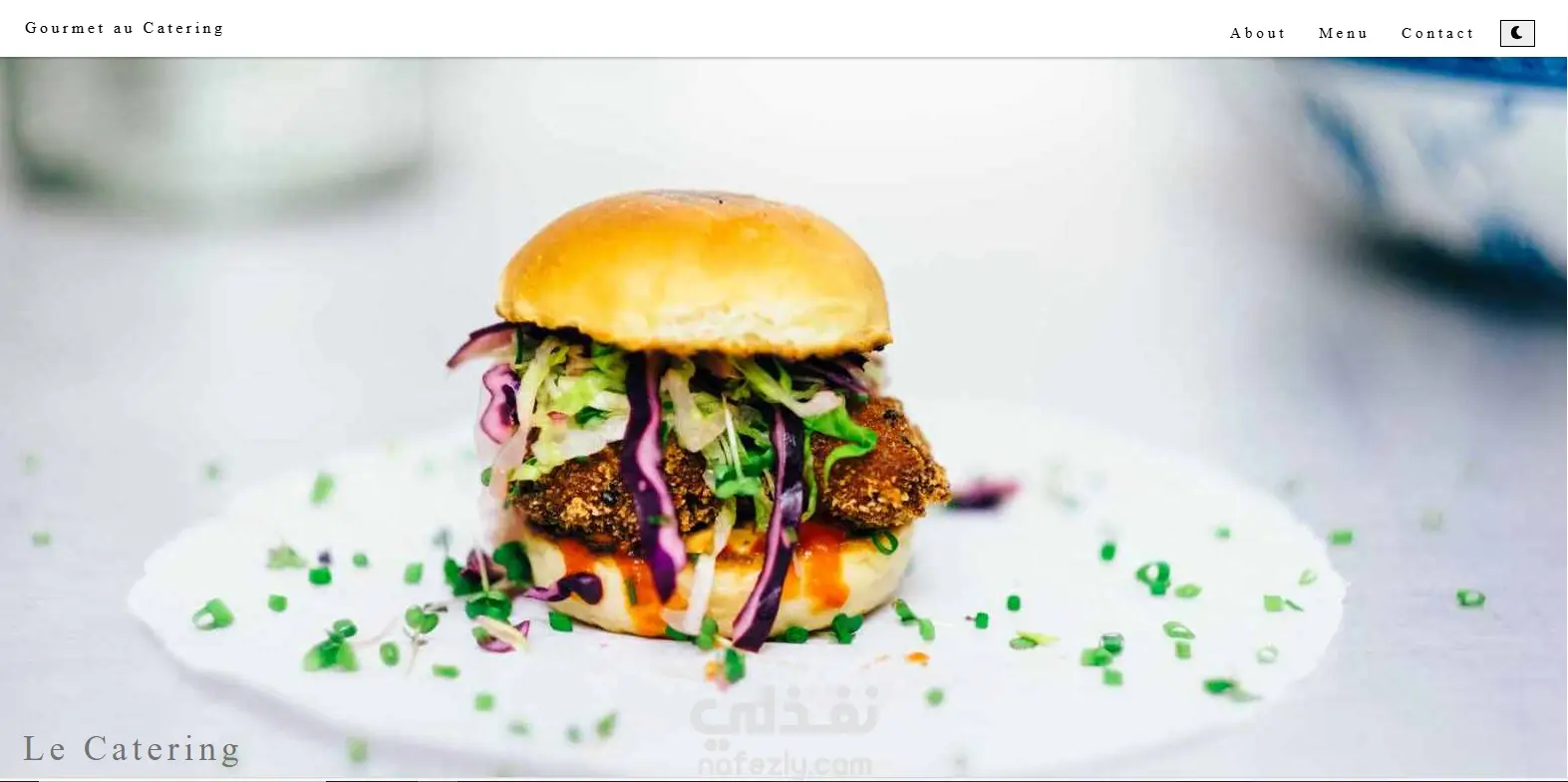Open the Contact link
Viewport: 1568px width, 782px height.
coord(1436,33)
